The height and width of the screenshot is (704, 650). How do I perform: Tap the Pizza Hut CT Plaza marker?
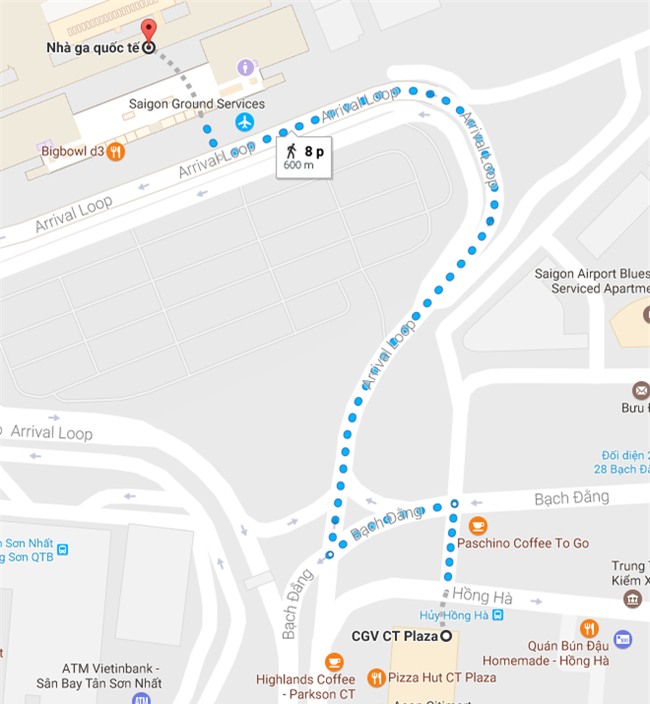pyautogui.click(x=376, y=677)
